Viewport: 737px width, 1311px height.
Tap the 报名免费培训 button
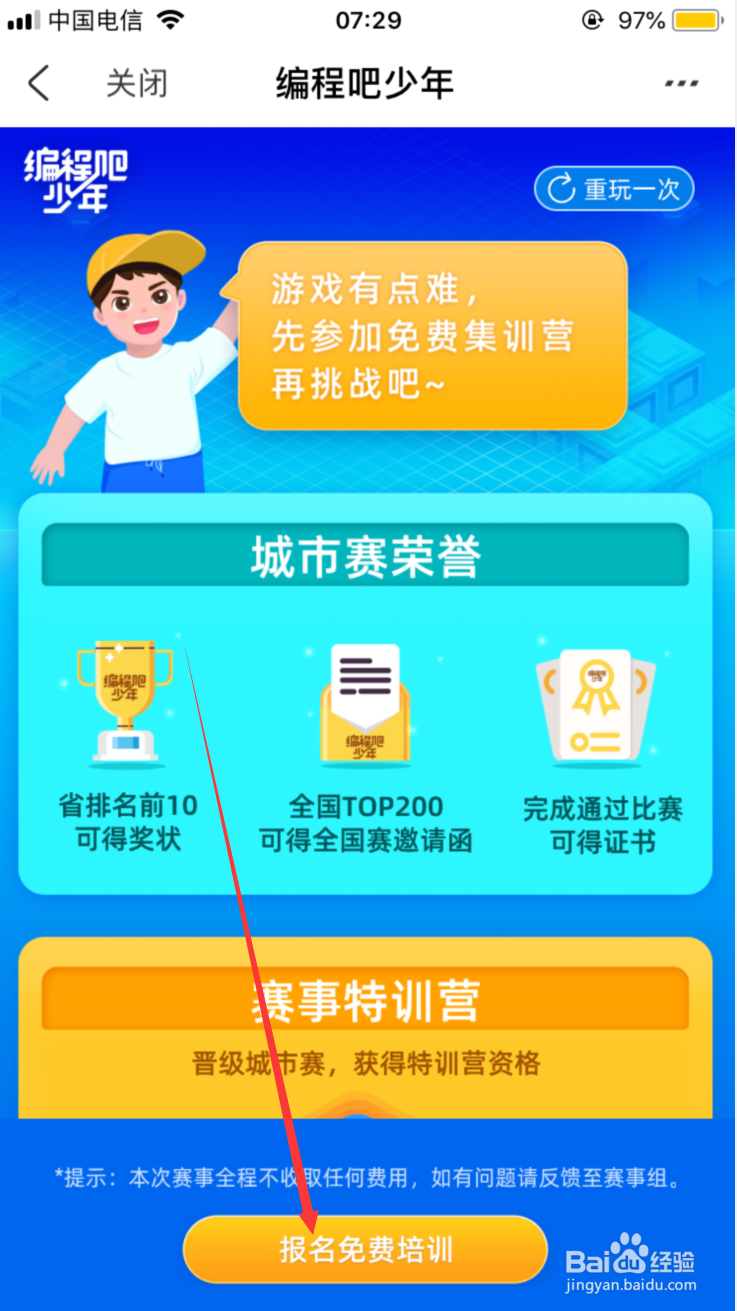pyautogui.click(x=366, y=1249)
